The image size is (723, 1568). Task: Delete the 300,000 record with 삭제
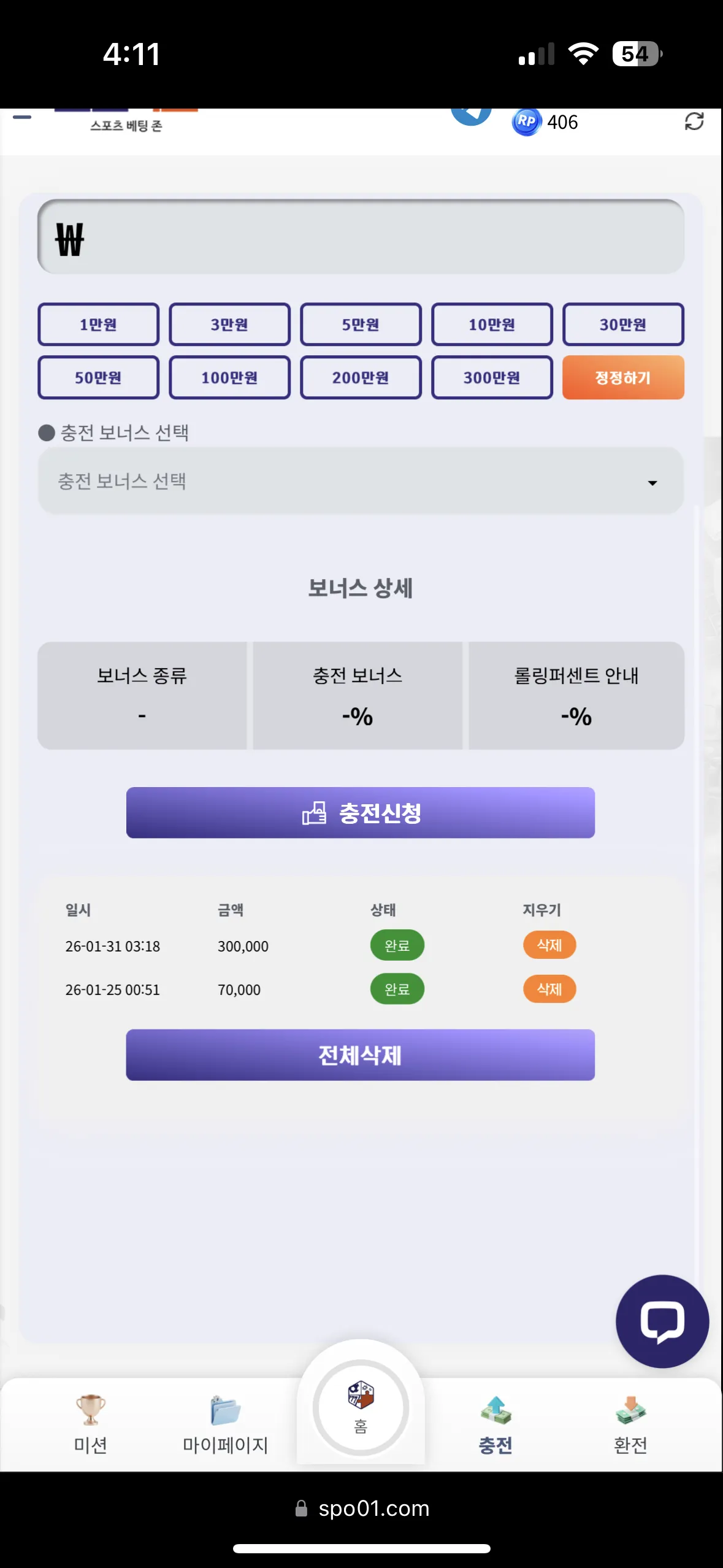tap(549, 945)
